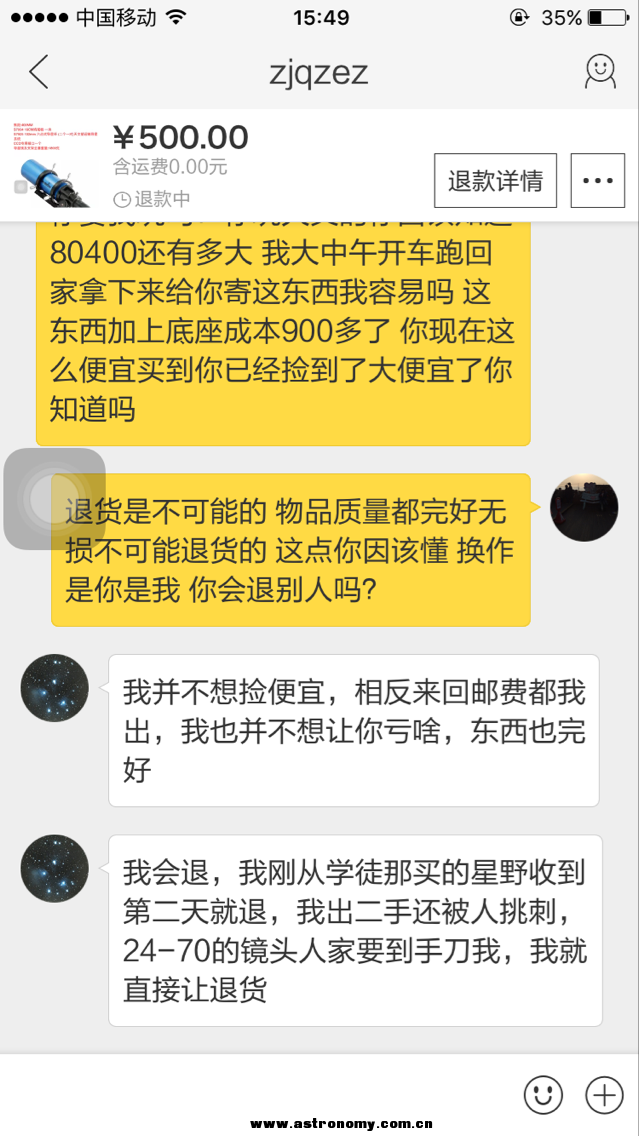This screenshot has height=1136, width=639.
Task: Focus the message input field
Action: (x=260, y=1094)
